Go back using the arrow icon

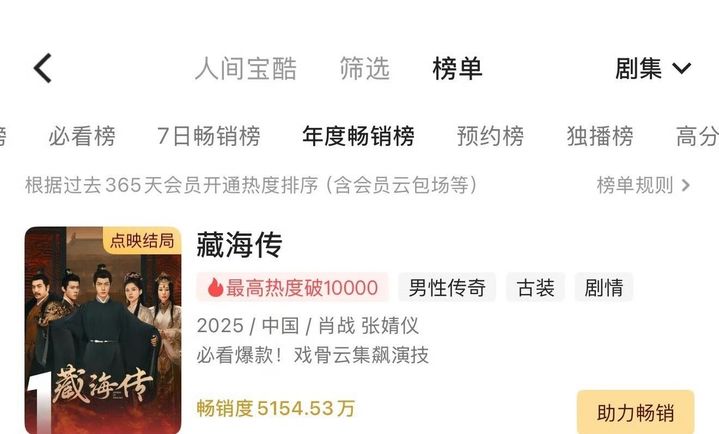pos(42,68)
